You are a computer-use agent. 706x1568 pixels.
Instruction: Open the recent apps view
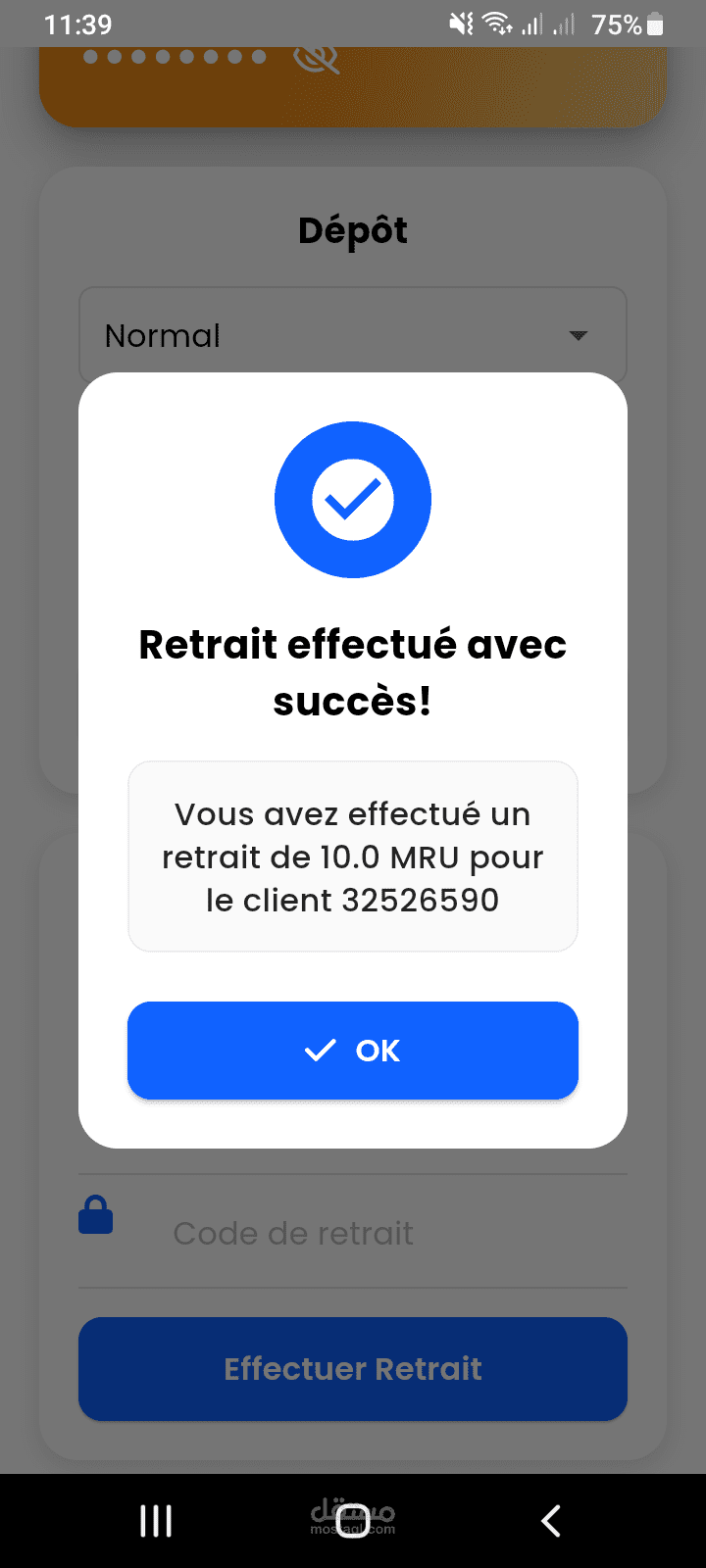point(156,1521)
